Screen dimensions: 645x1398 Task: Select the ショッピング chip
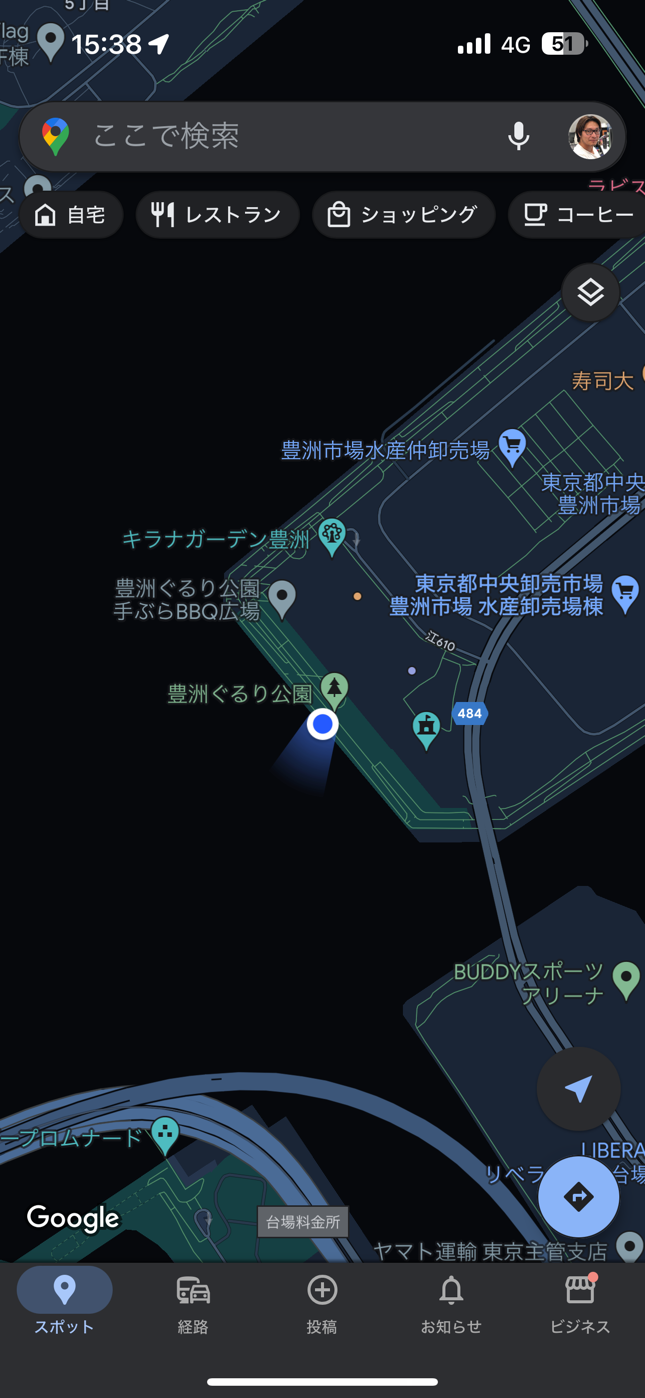[404, 215]
